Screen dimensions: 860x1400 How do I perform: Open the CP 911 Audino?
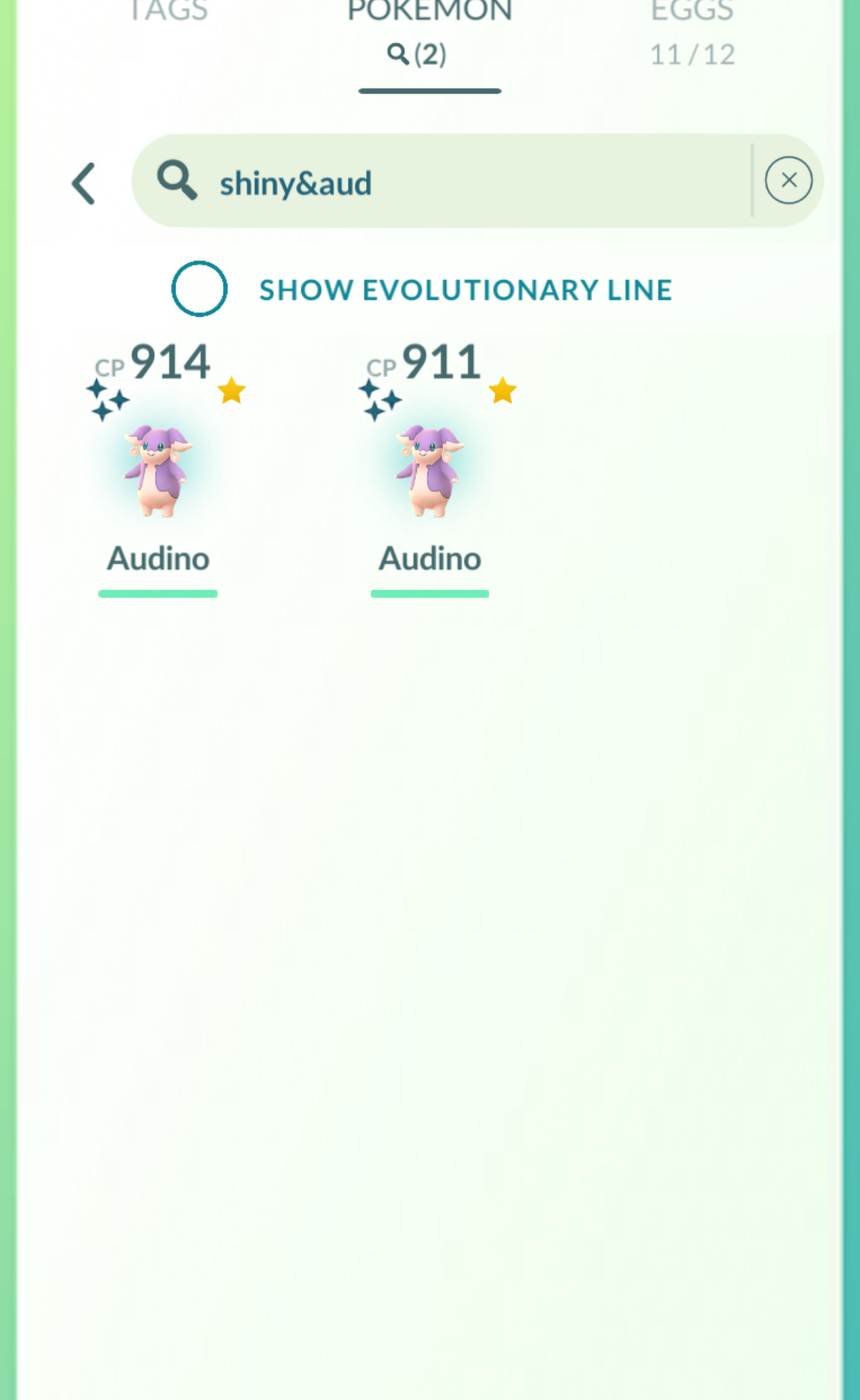pos(430,472)
